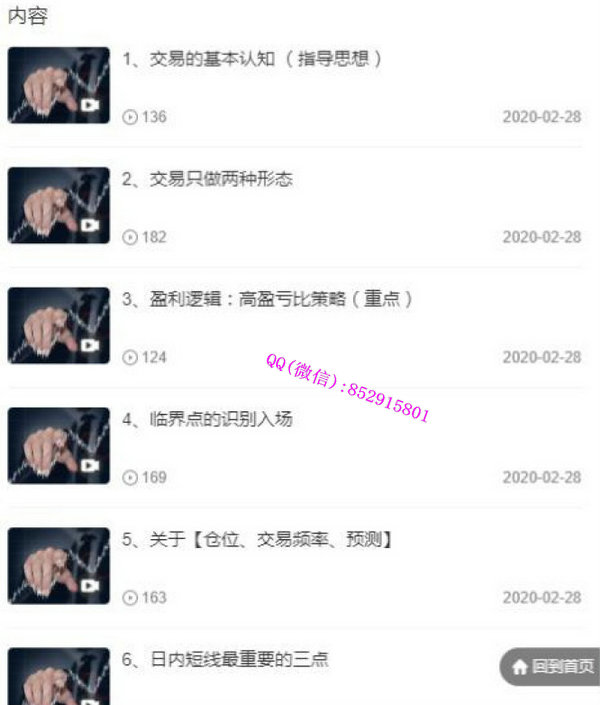Open lesson 6、日内短线最重要的三点

click(225, 659)
